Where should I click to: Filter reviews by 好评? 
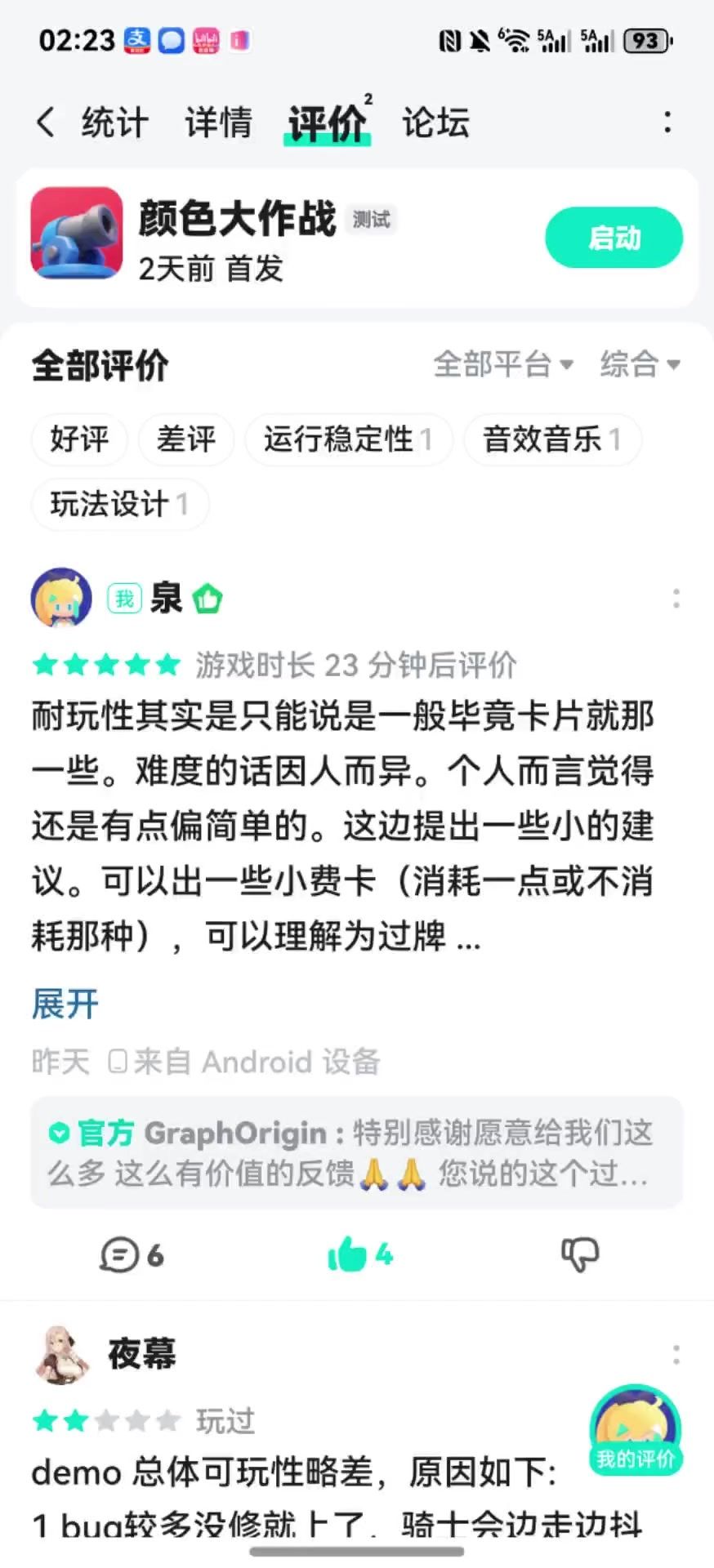[x=79, y=439]
